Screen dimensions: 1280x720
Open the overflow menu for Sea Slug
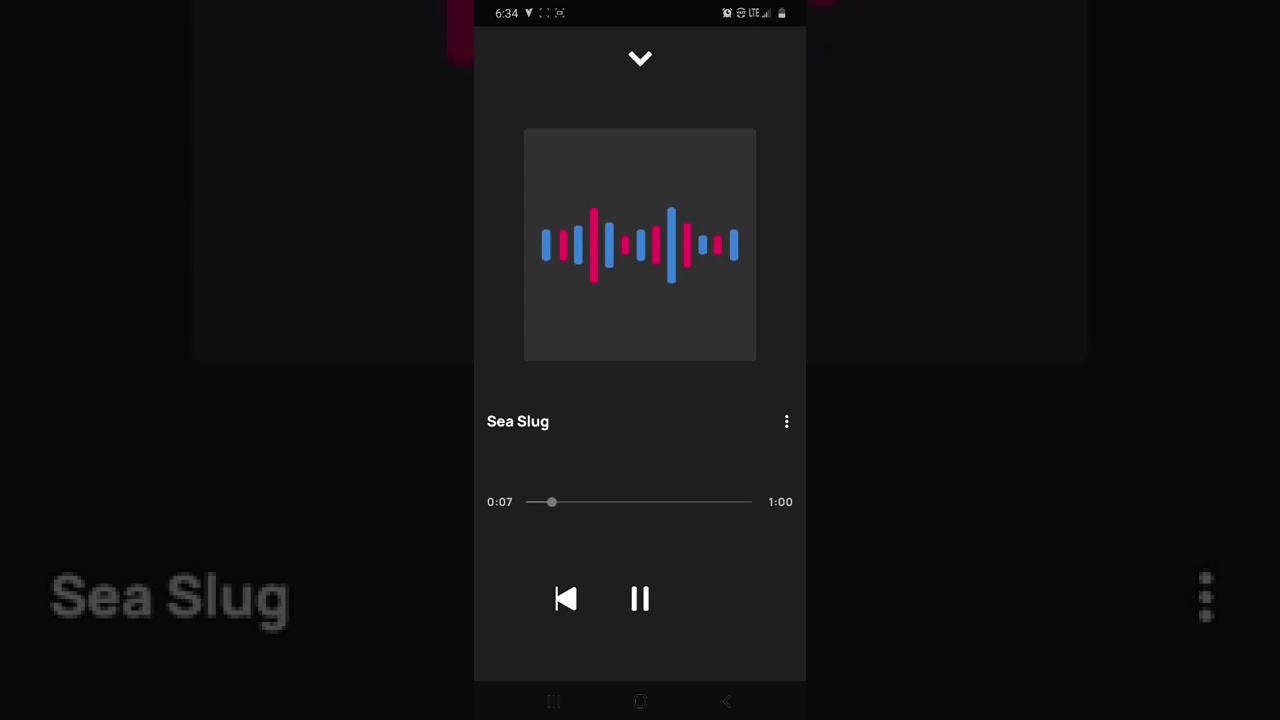pyautogui.click(x=786, y=422)
